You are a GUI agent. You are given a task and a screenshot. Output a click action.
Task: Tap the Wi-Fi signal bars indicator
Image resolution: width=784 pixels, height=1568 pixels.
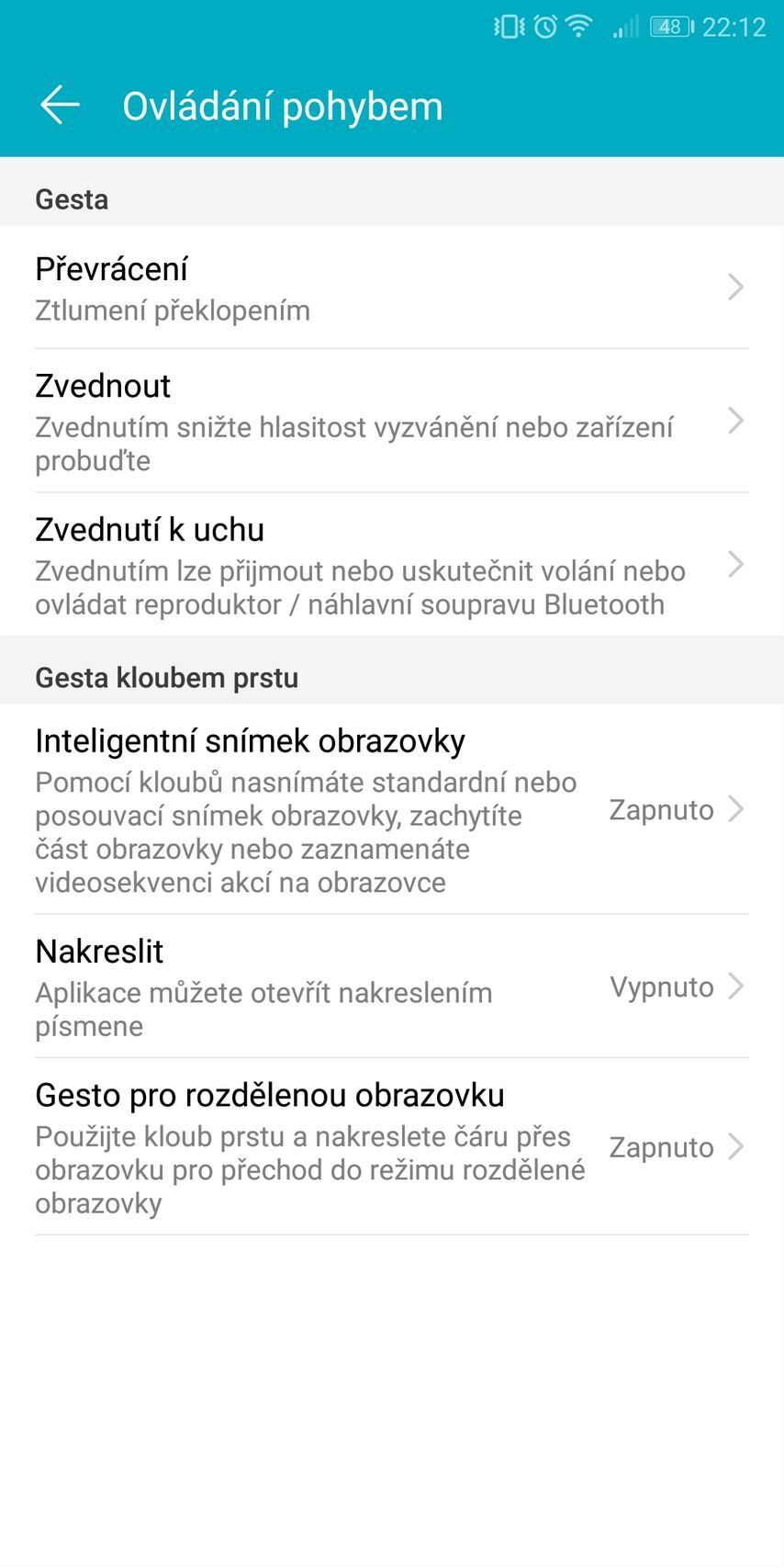point(577,26)
